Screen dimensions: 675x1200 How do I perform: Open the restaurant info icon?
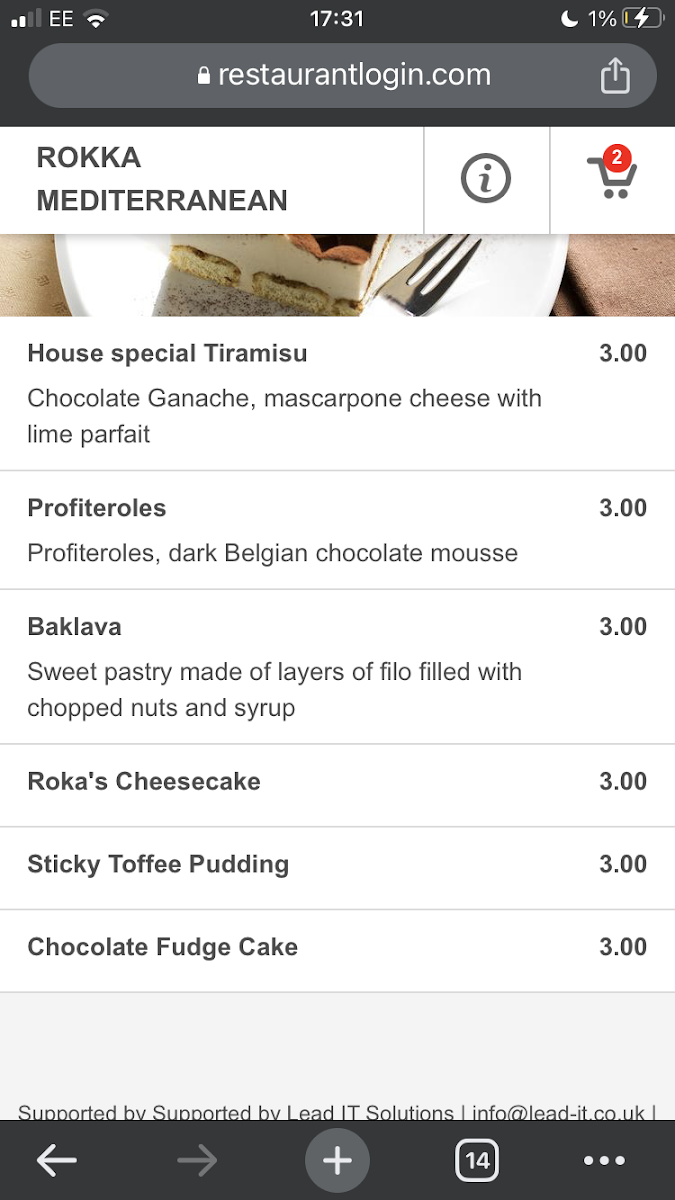coord(486,180)
